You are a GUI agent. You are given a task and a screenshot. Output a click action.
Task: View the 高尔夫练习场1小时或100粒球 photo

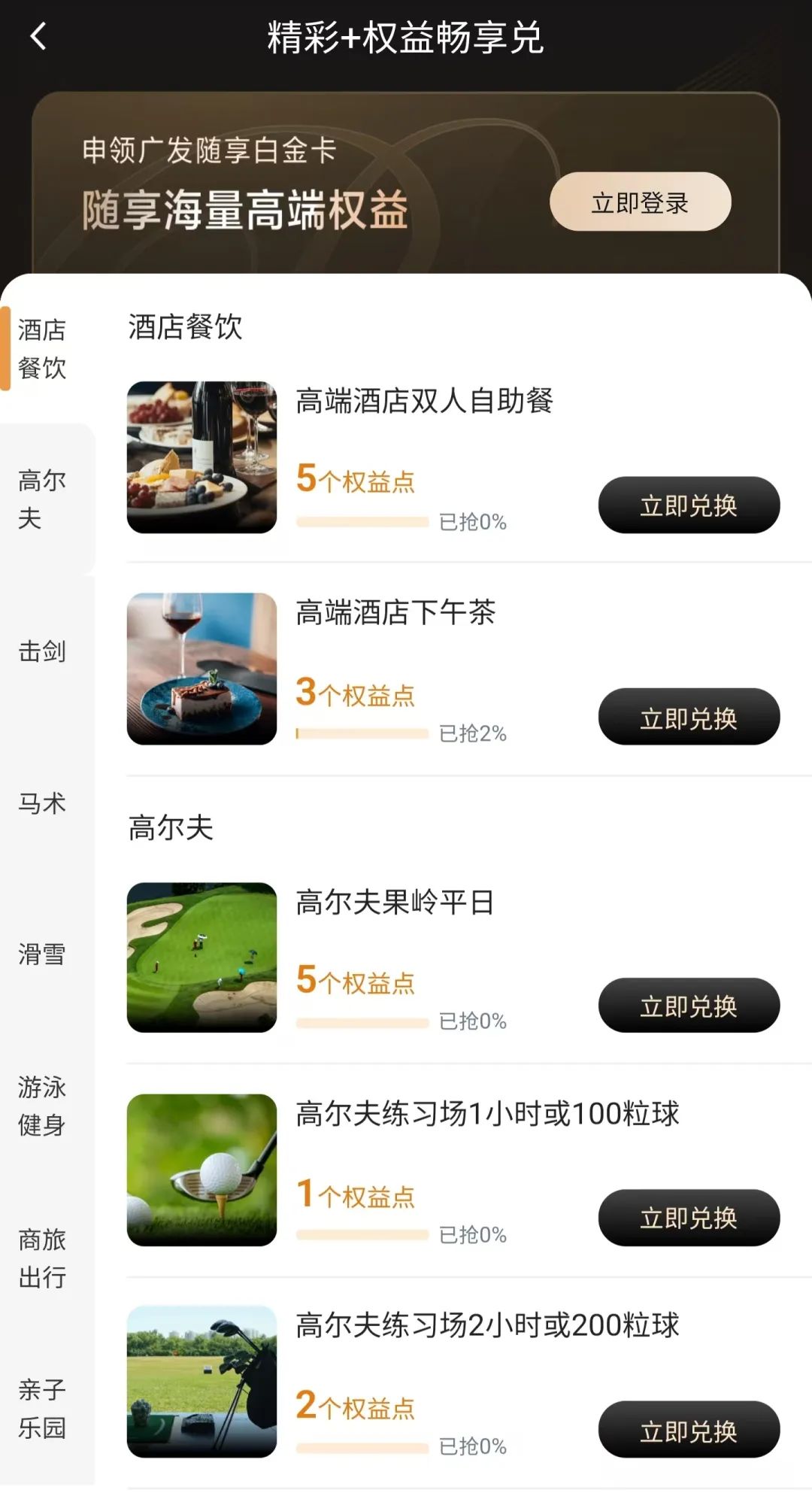point(201,1170)
